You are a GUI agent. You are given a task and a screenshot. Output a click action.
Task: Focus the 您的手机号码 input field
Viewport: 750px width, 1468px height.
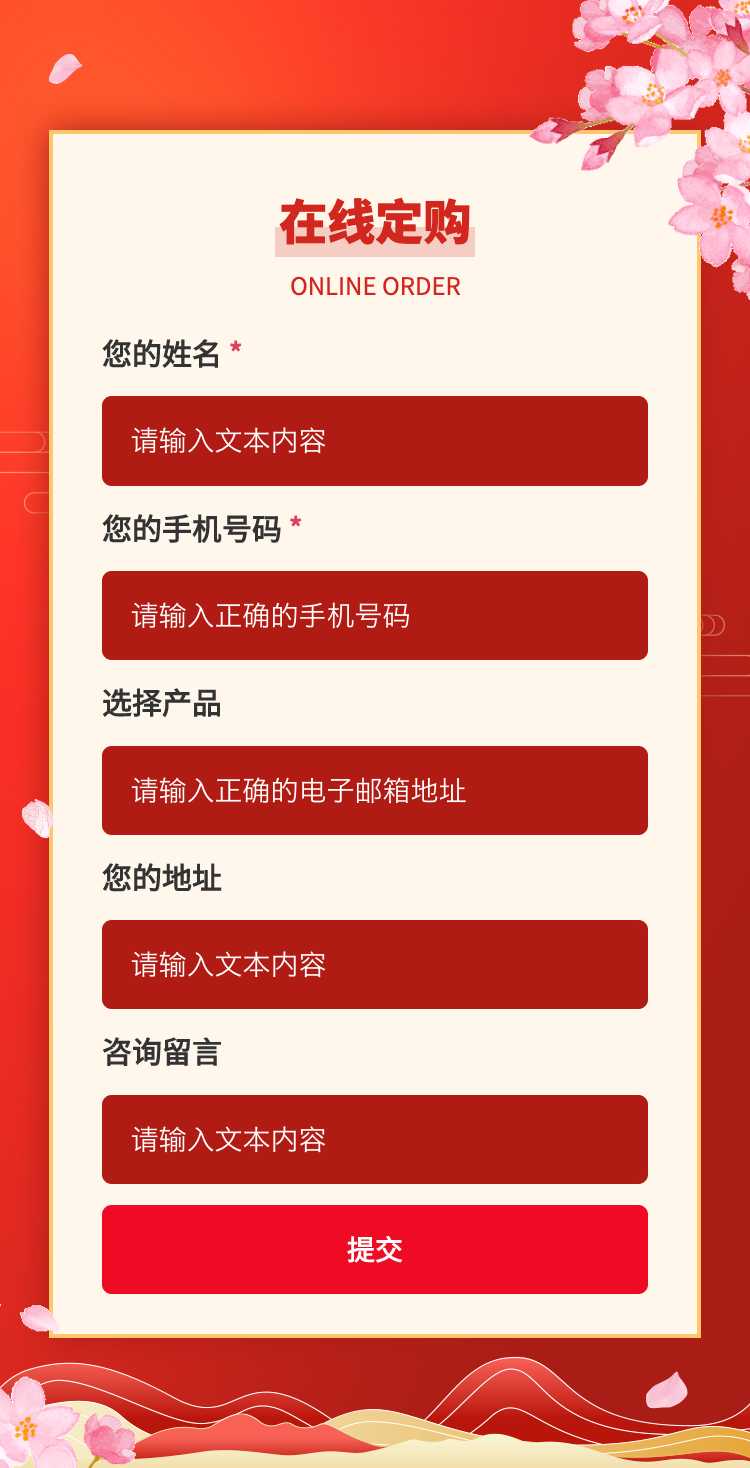coord(374,615)
